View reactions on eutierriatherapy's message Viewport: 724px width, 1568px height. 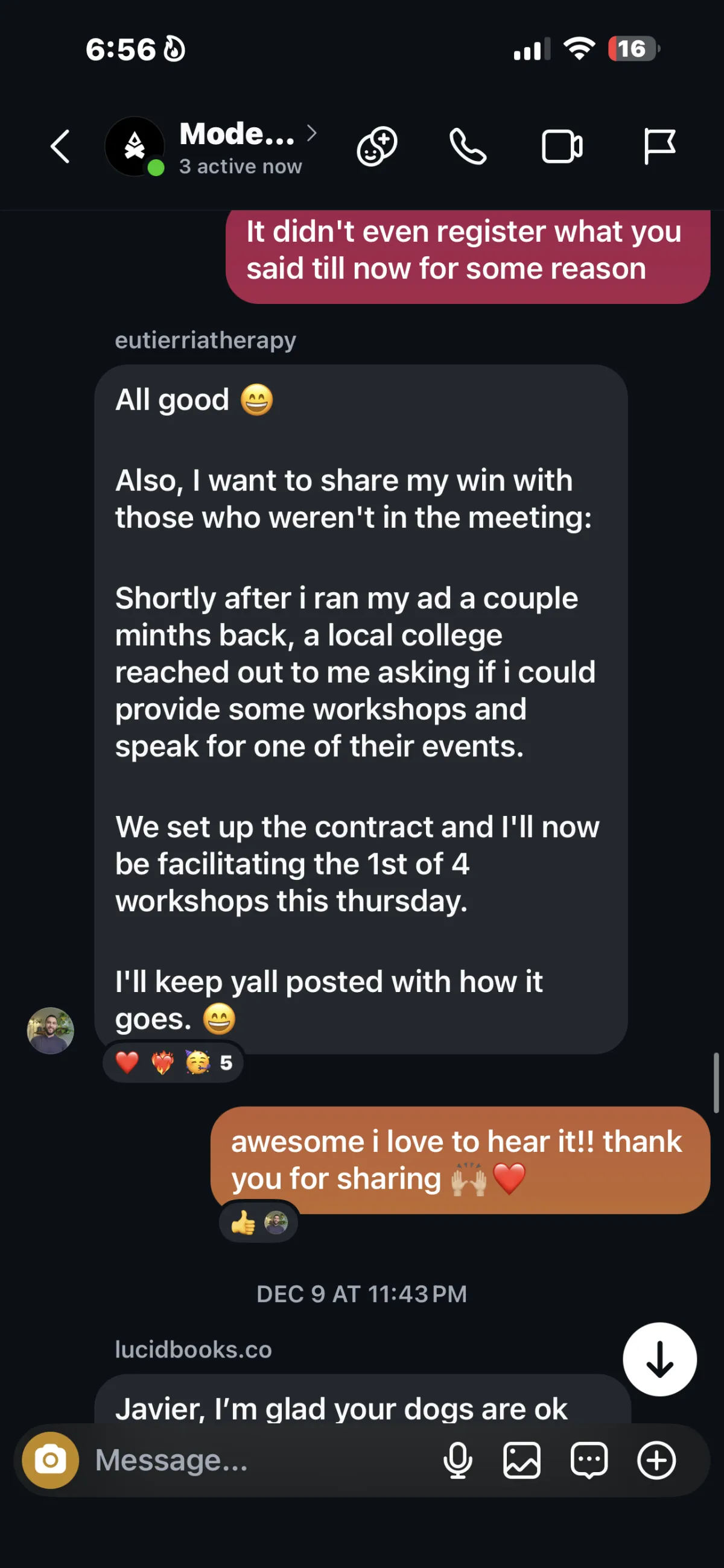(x=174, y=1063)
